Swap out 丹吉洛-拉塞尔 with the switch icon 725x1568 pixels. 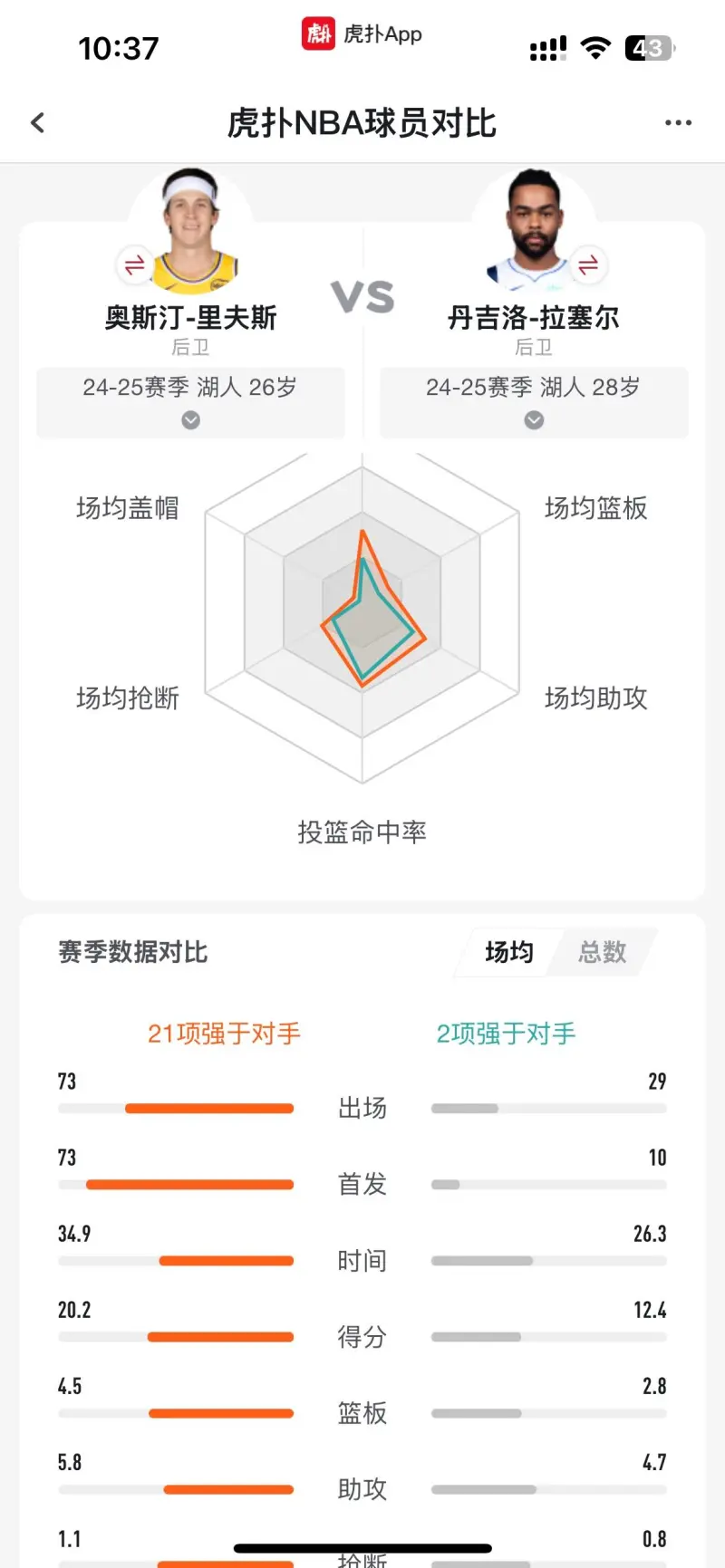tap(588, 265)
